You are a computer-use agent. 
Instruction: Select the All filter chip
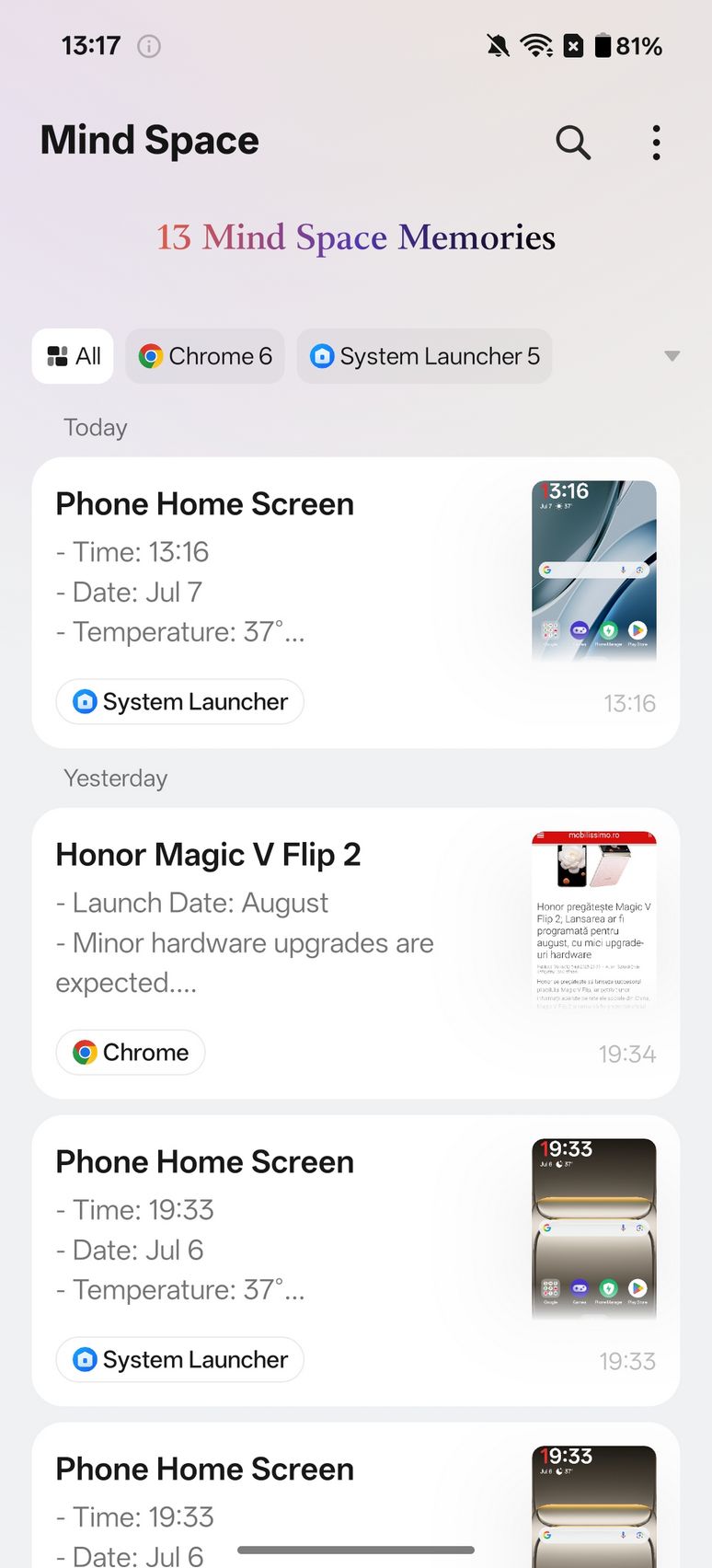click(73, 356)
